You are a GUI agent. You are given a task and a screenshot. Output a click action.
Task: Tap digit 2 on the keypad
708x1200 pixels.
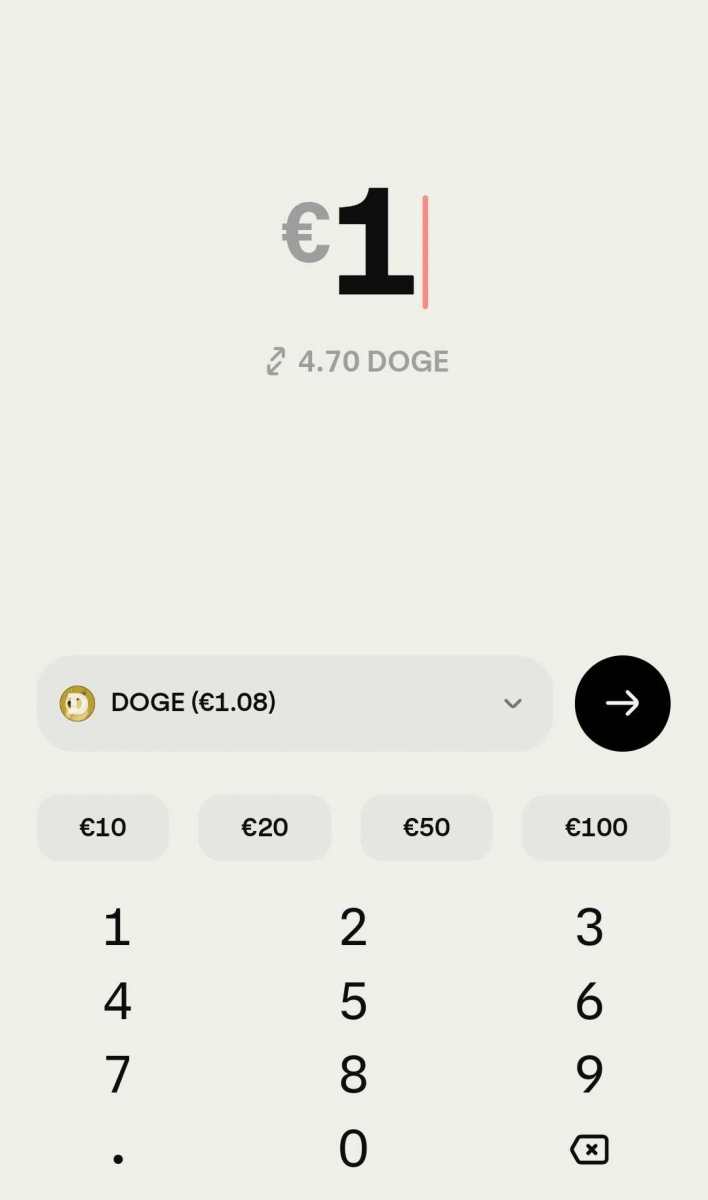353,928
